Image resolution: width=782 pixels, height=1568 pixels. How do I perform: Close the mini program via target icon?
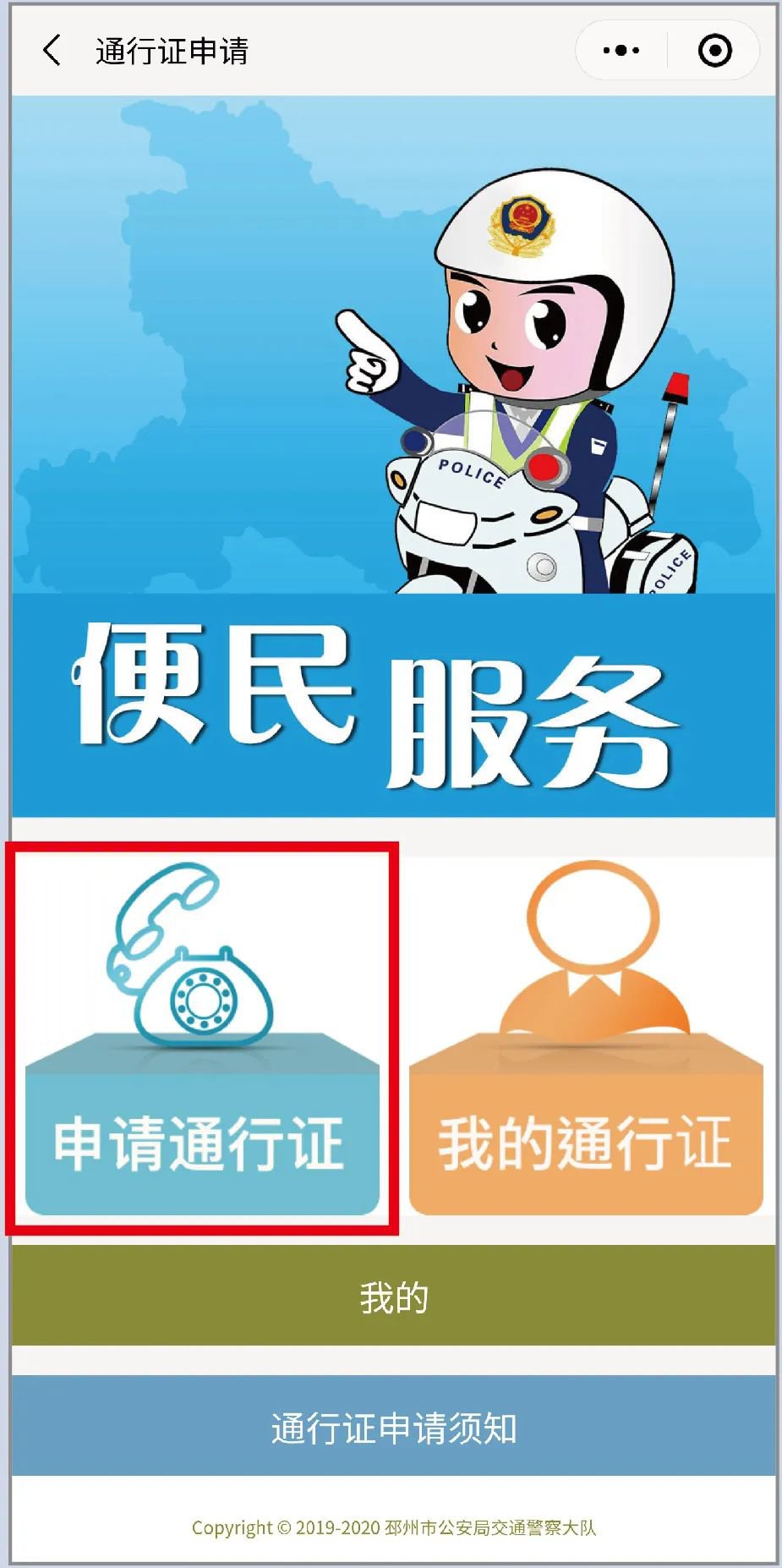pos(714,51)
